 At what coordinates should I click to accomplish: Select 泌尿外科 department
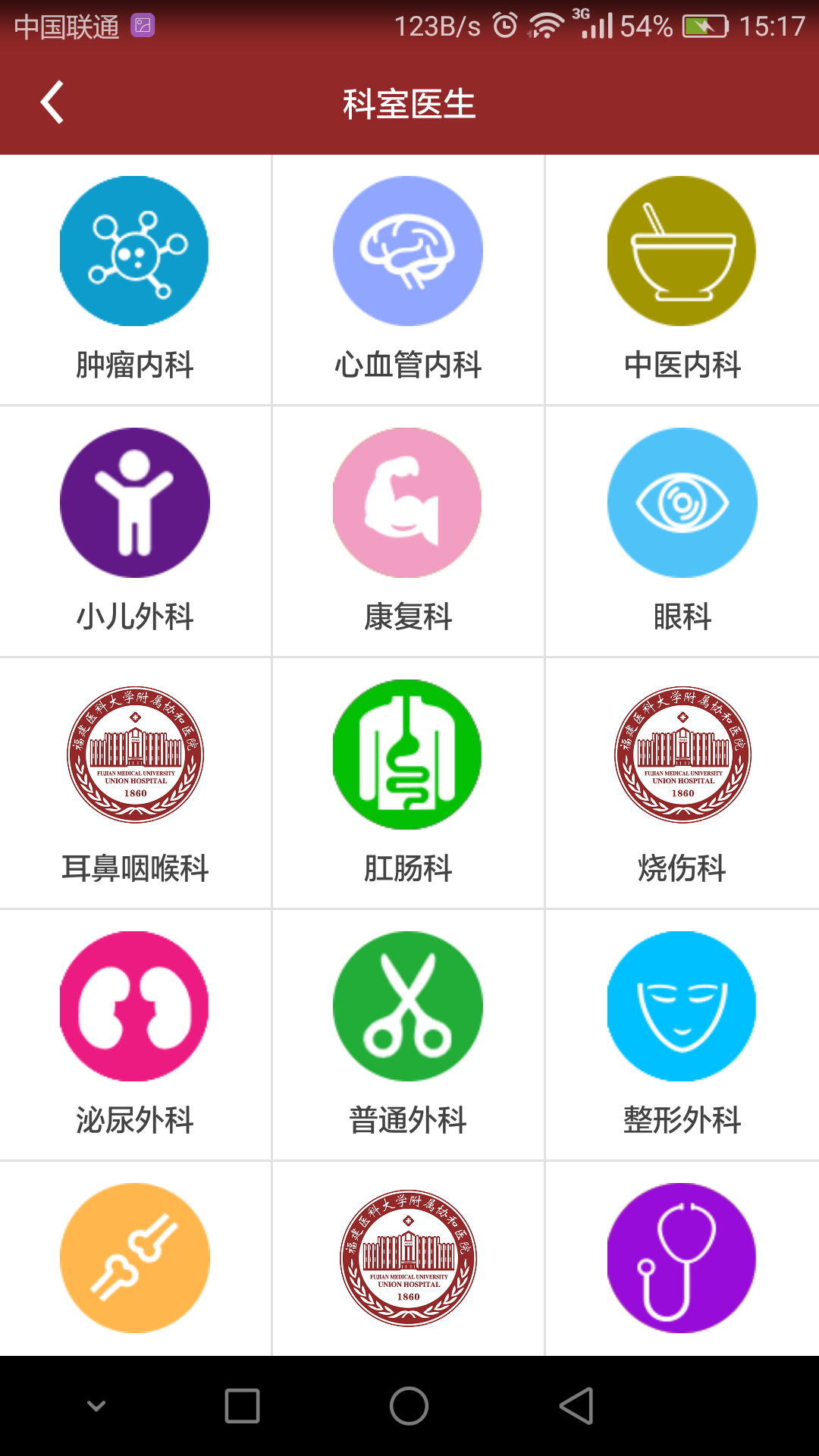(135, 1034)
